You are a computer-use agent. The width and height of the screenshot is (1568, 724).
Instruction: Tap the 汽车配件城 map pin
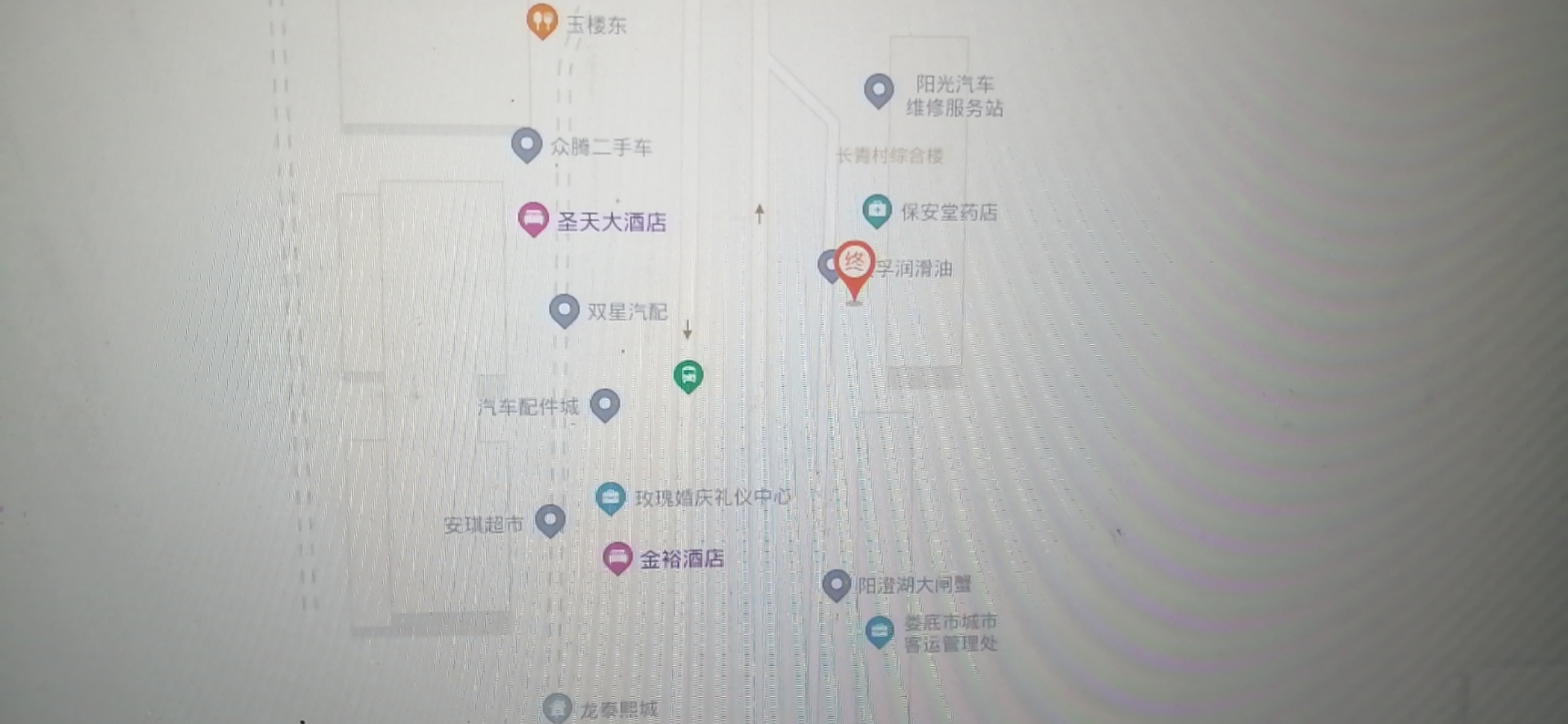coord(605,403)
